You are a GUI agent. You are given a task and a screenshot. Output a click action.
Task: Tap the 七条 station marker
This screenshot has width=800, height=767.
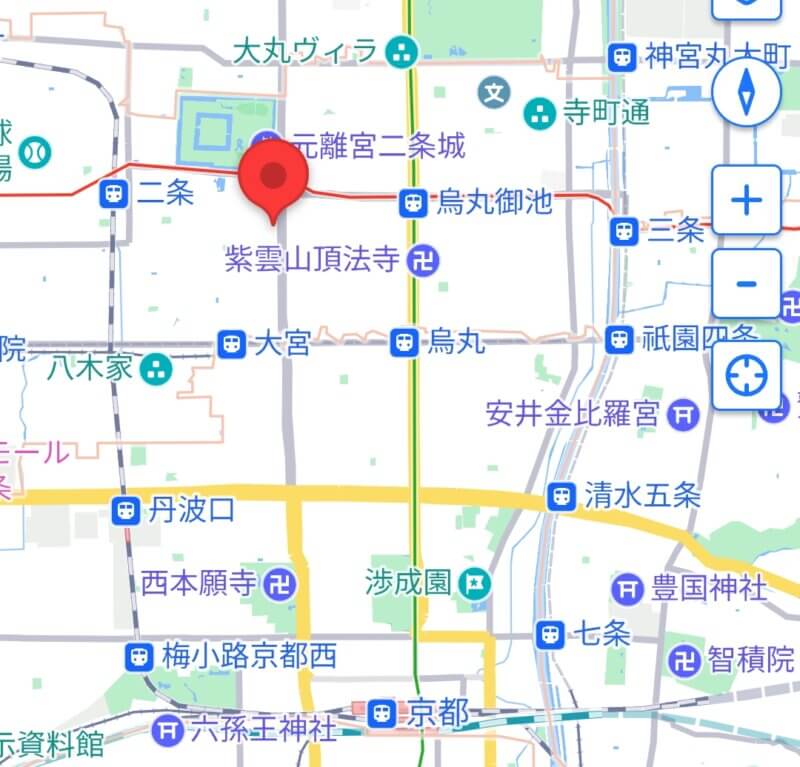pyautogui.click(x=549, y=632)
